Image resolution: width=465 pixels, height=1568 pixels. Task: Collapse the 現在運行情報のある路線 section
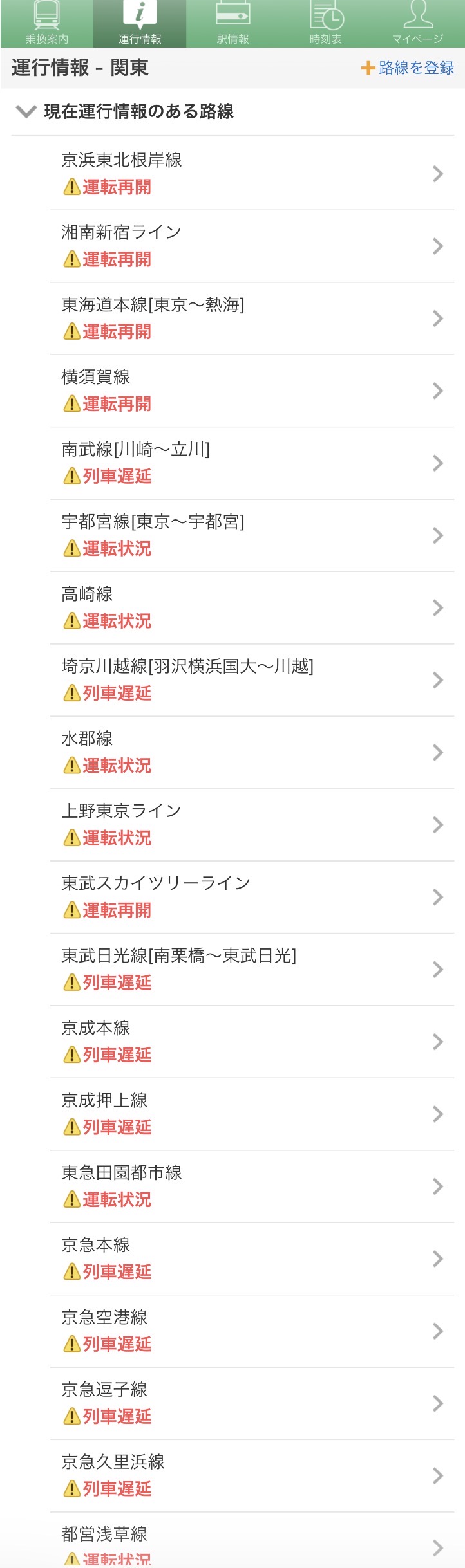coord(26,111)
